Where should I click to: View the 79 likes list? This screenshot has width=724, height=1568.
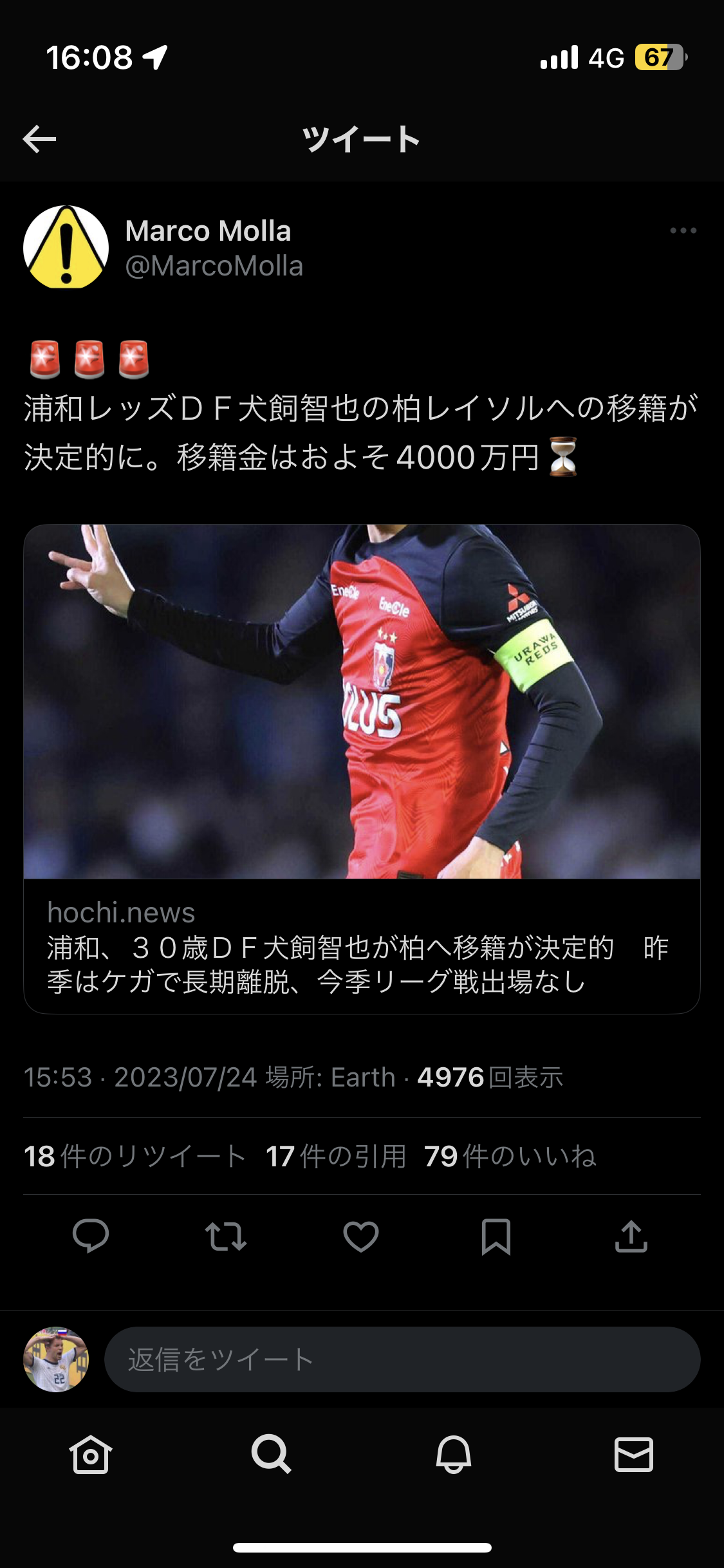click(510, 1156)
